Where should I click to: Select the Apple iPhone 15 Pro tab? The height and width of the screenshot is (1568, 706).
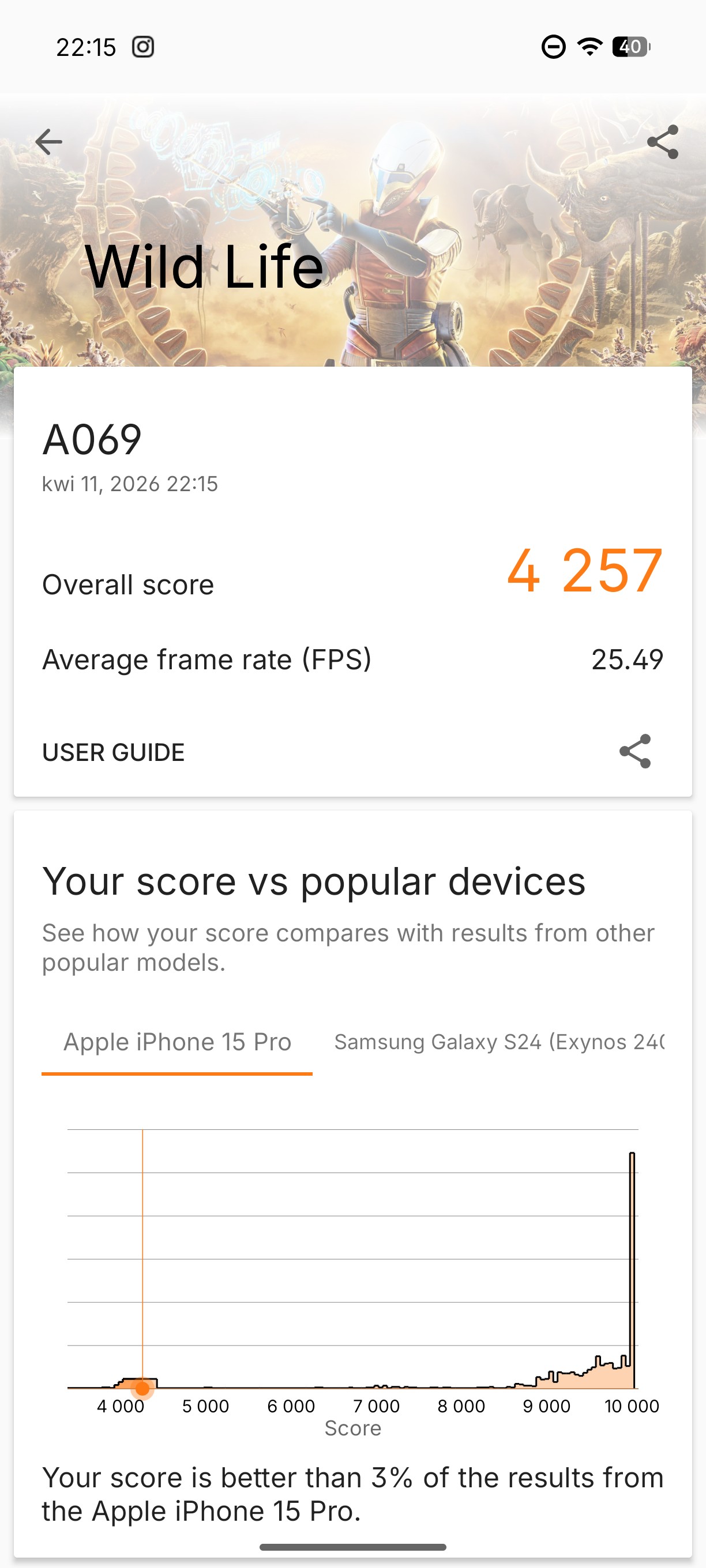[x=177, y=1042]
